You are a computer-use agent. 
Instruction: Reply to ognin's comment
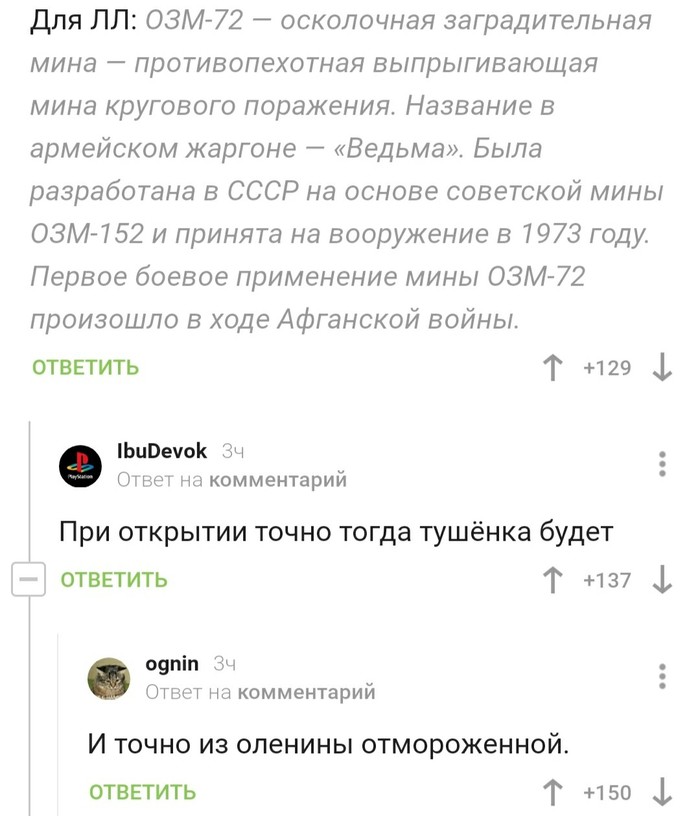[143, 793]
